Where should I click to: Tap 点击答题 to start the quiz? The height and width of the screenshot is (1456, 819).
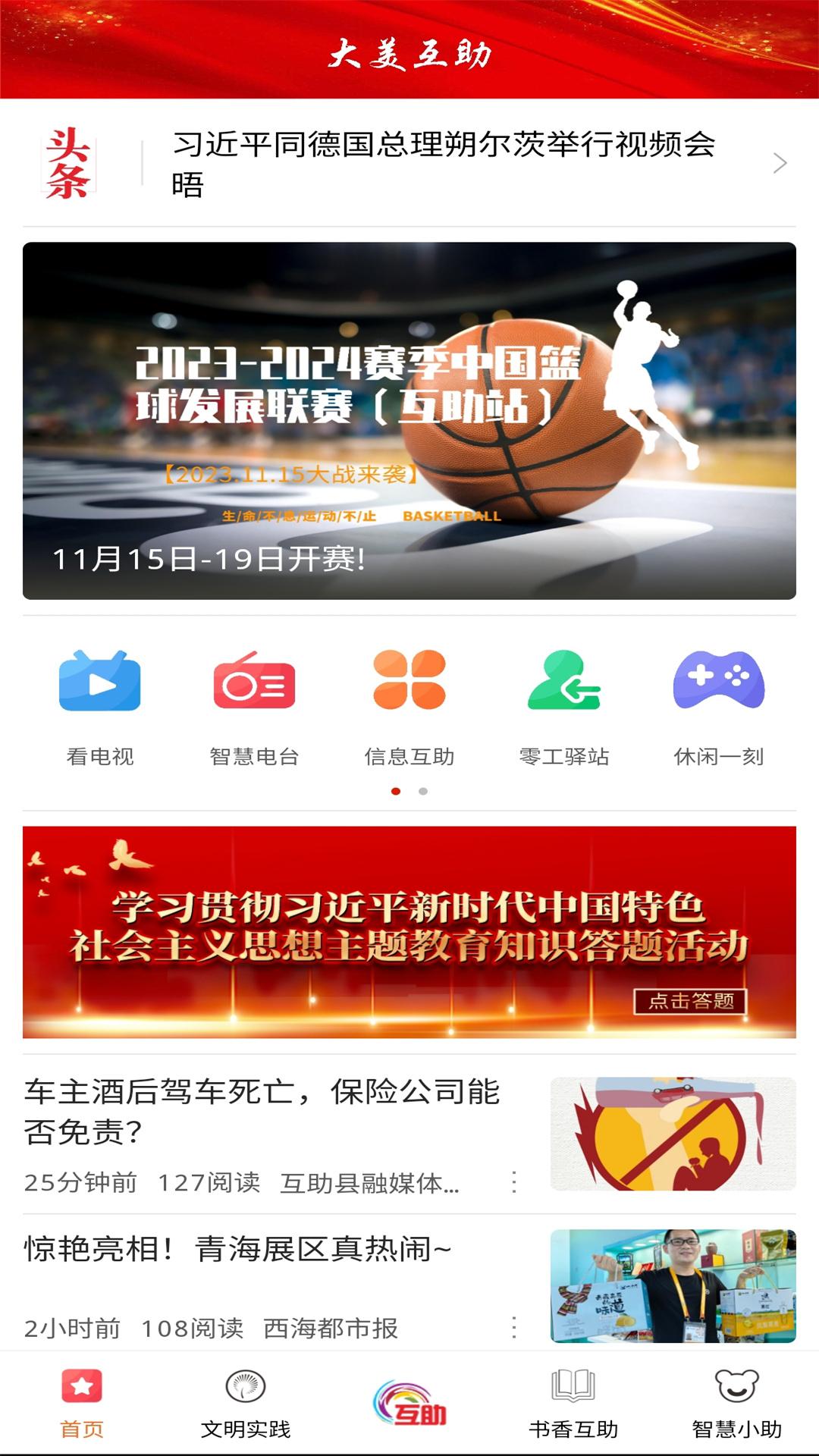tap(690, 1002)
